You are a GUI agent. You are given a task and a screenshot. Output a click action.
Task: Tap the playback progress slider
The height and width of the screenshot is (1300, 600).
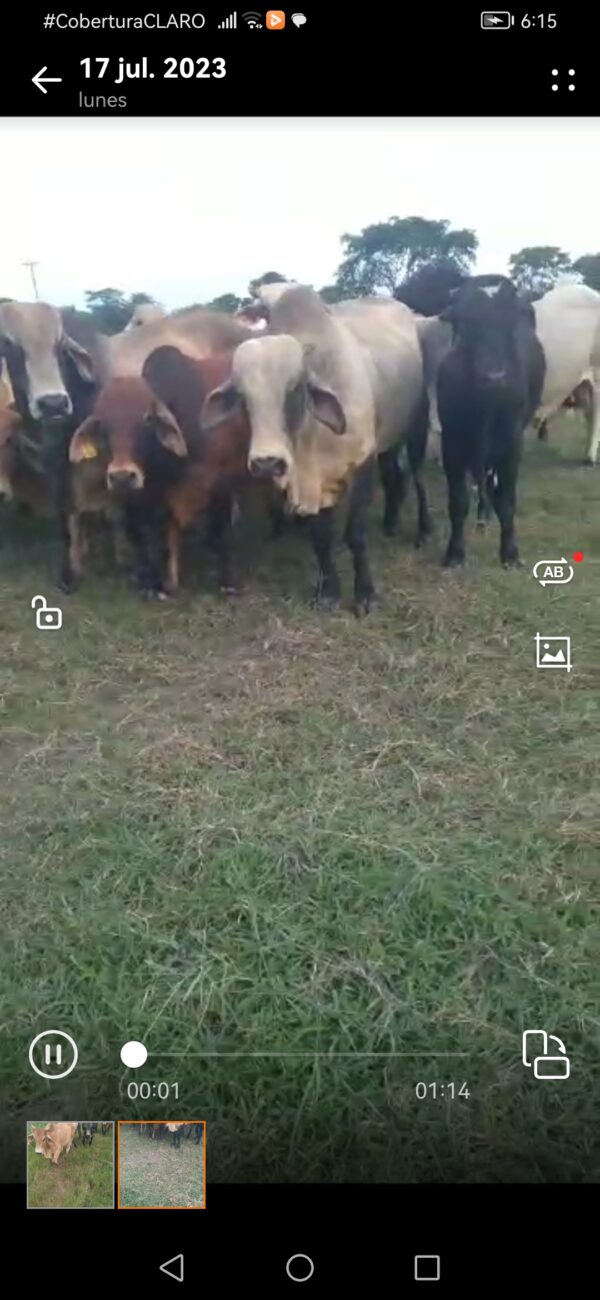[300, 1054]
